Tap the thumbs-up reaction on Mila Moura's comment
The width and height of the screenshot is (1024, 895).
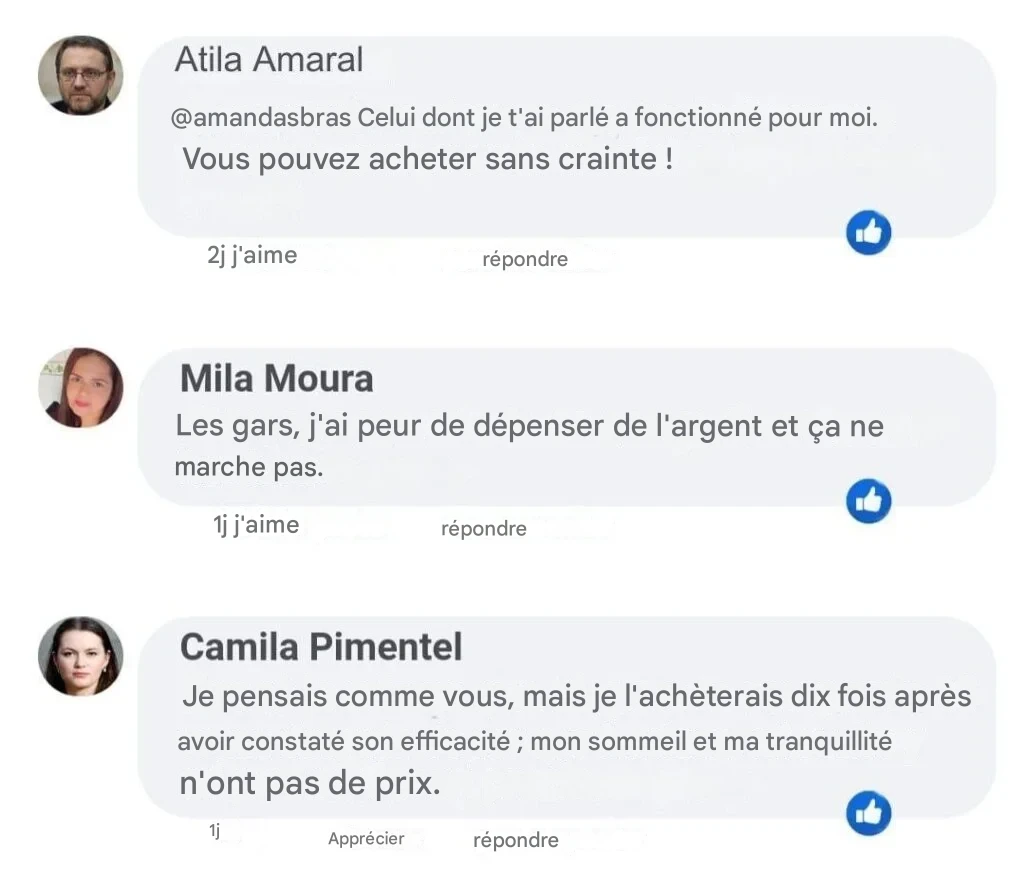click(x=868, y=501)
